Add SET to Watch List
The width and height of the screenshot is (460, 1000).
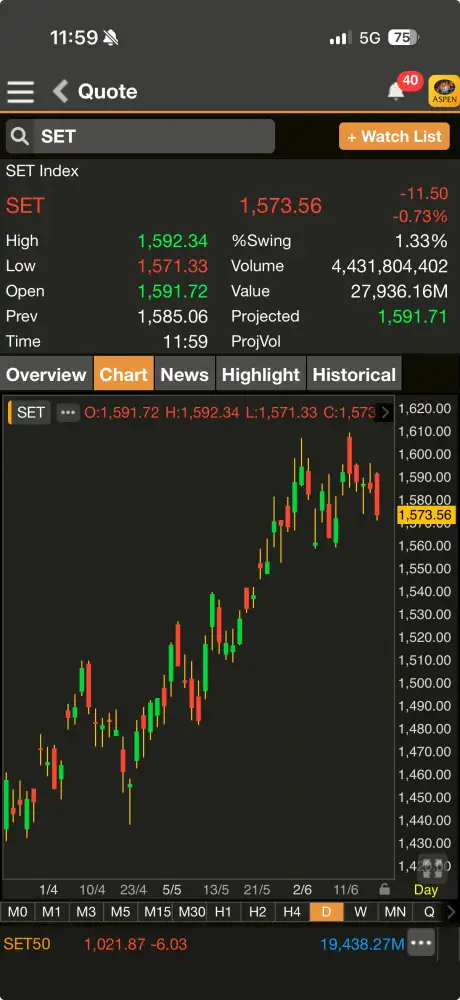(x=394, y=136)
